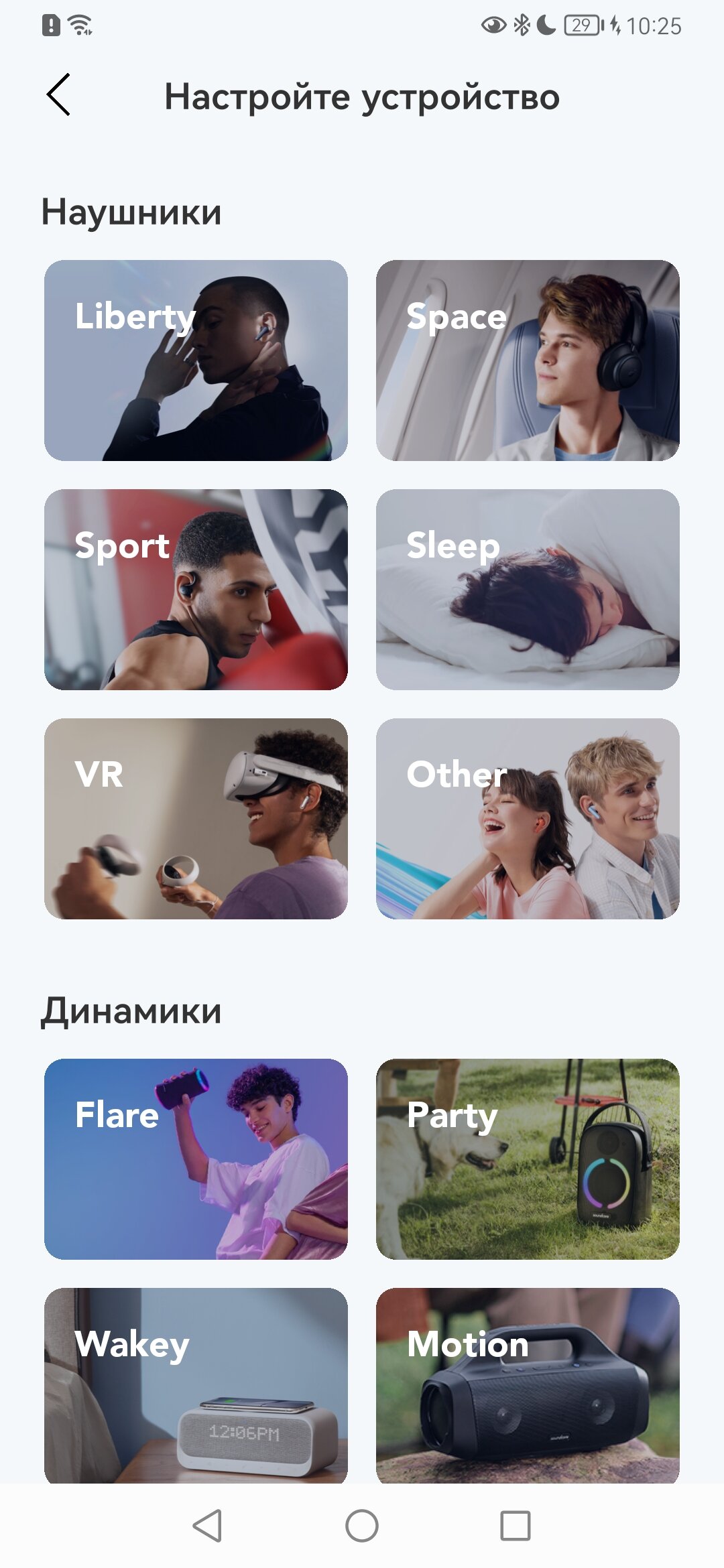Open the Space headphones category
Screen dimensions: 724x1568
pyautogui.click(x=528, y=361)
